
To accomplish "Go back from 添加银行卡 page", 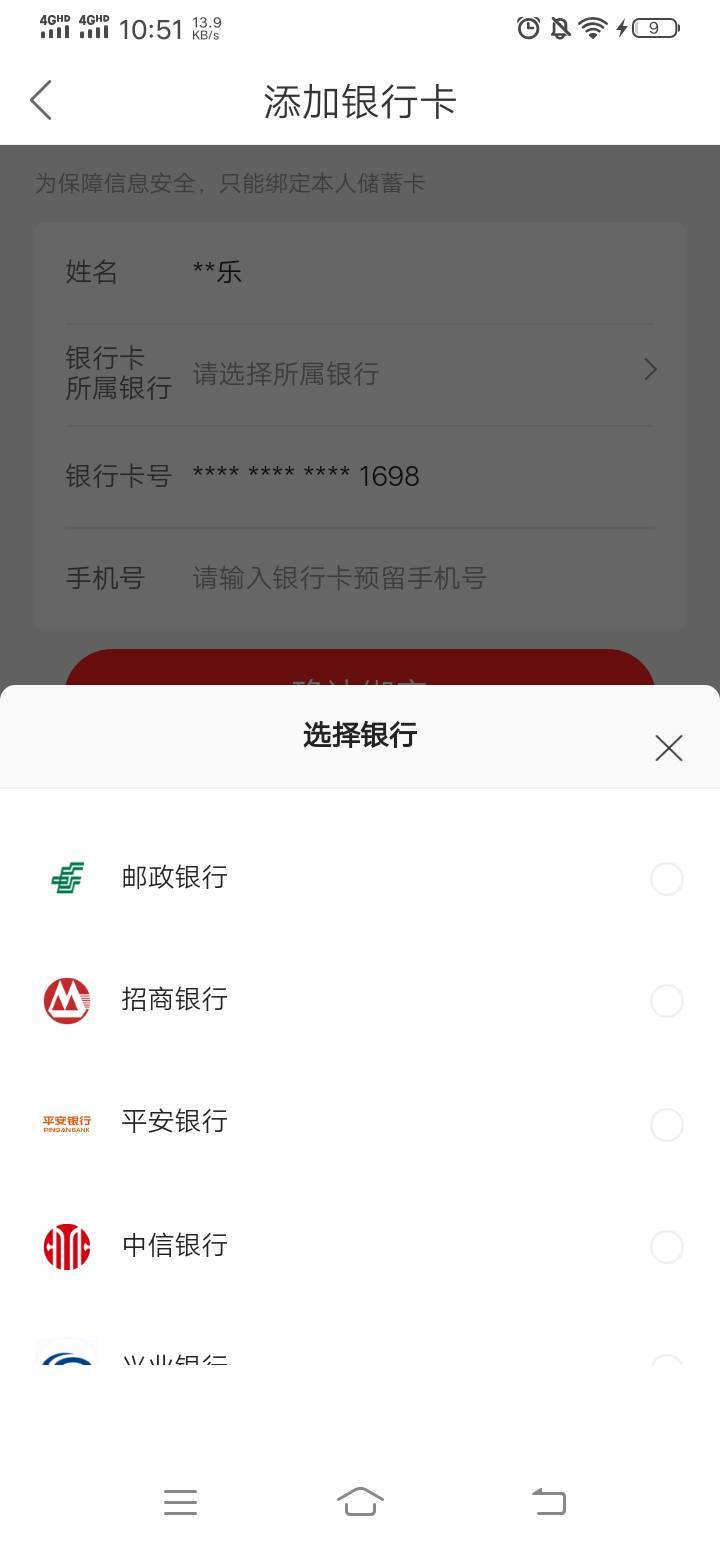I will pyautogui.click(x=41, y=101).
